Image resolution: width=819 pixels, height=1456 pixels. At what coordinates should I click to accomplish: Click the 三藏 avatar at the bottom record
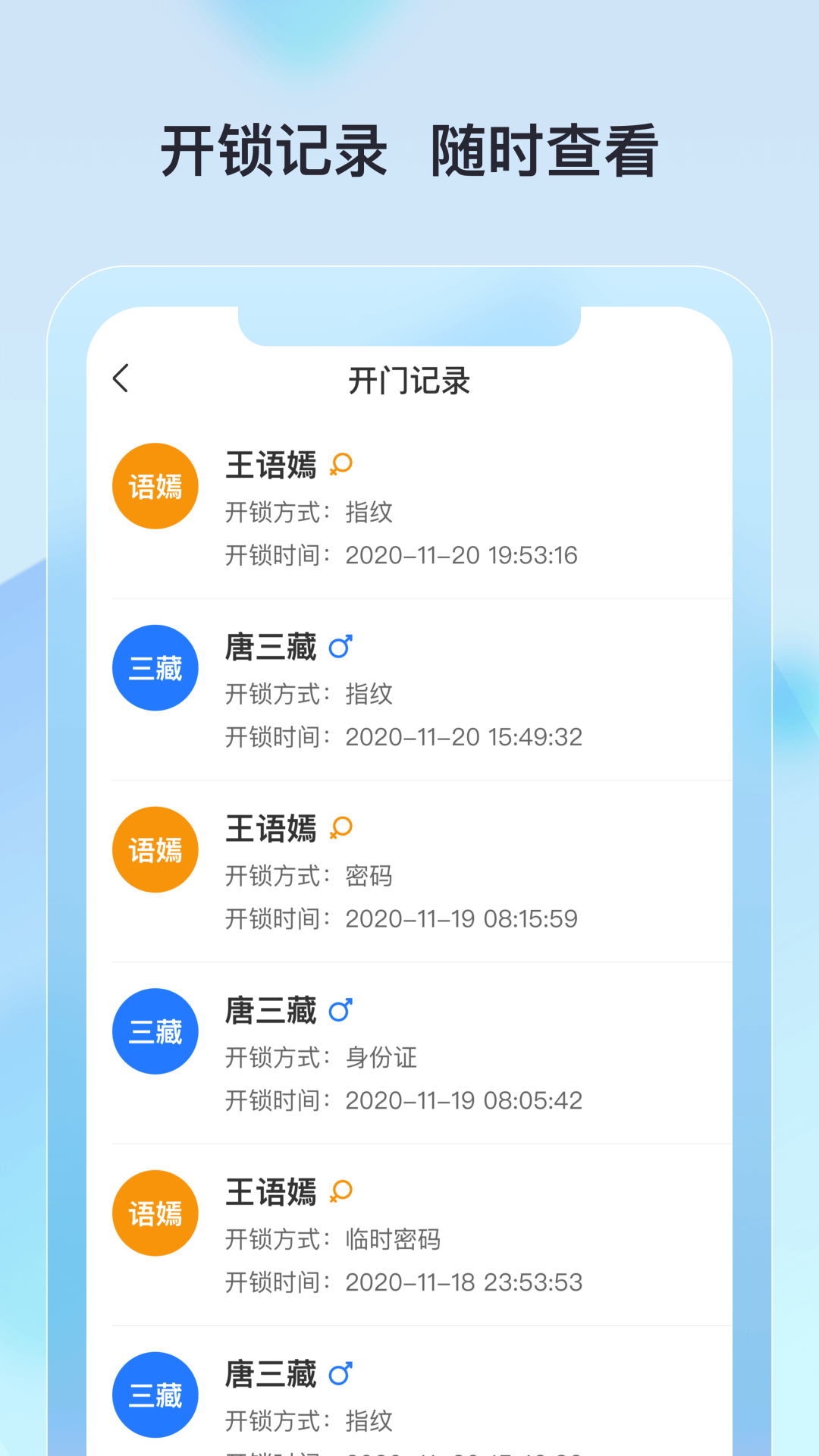click(x=155, y=1395)
